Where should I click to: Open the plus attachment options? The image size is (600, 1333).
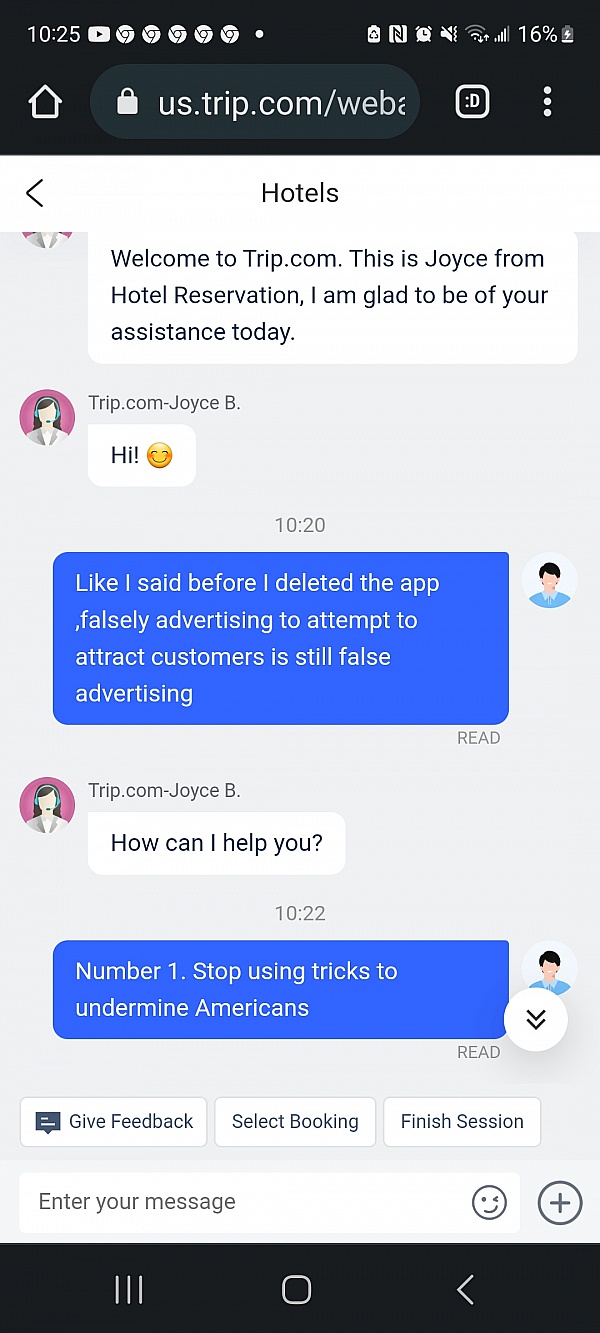(x=559, y=1202)
